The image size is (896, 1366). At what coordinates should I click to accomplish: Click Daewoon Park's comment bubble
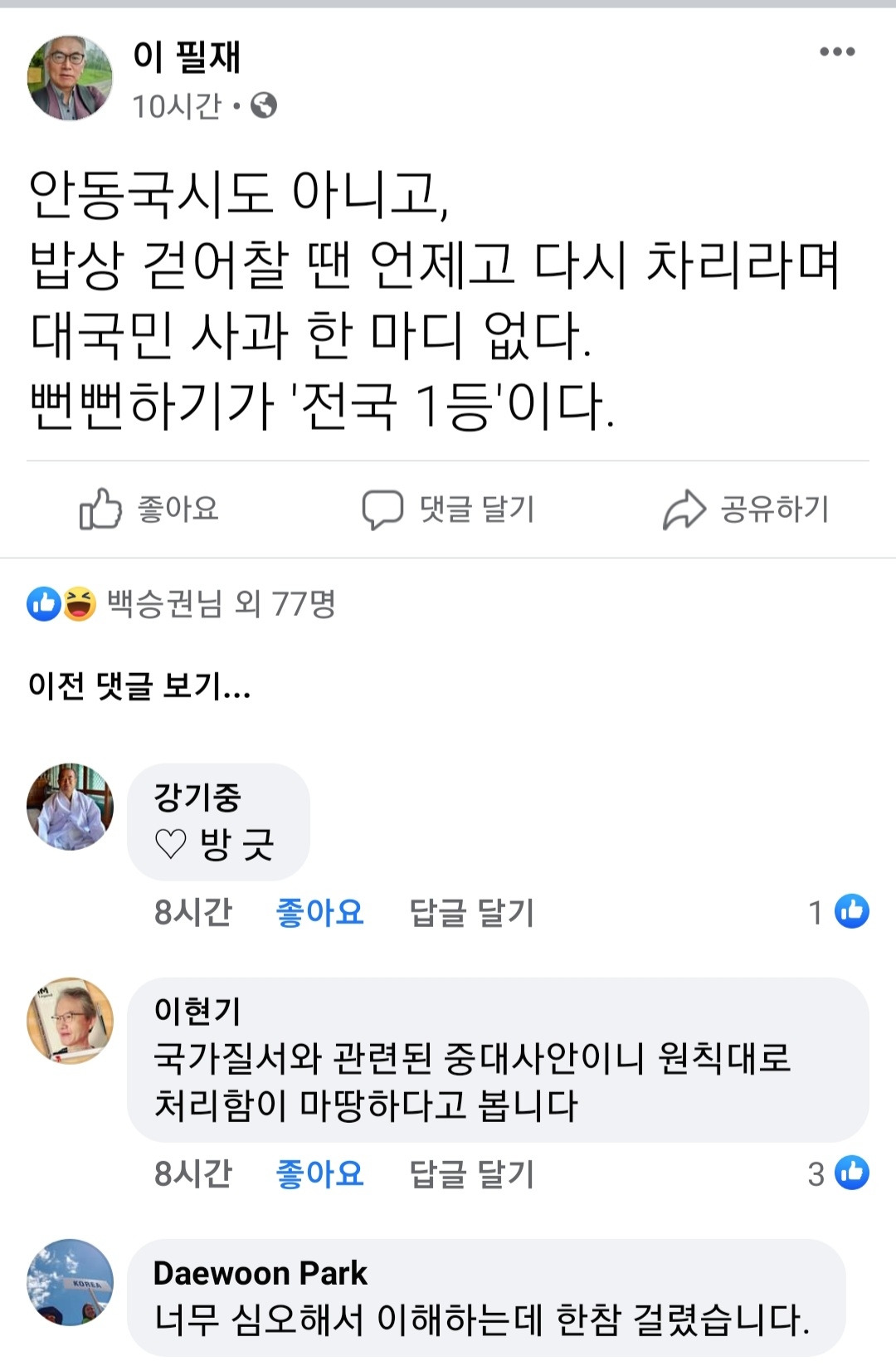[x=481, y=1303]
